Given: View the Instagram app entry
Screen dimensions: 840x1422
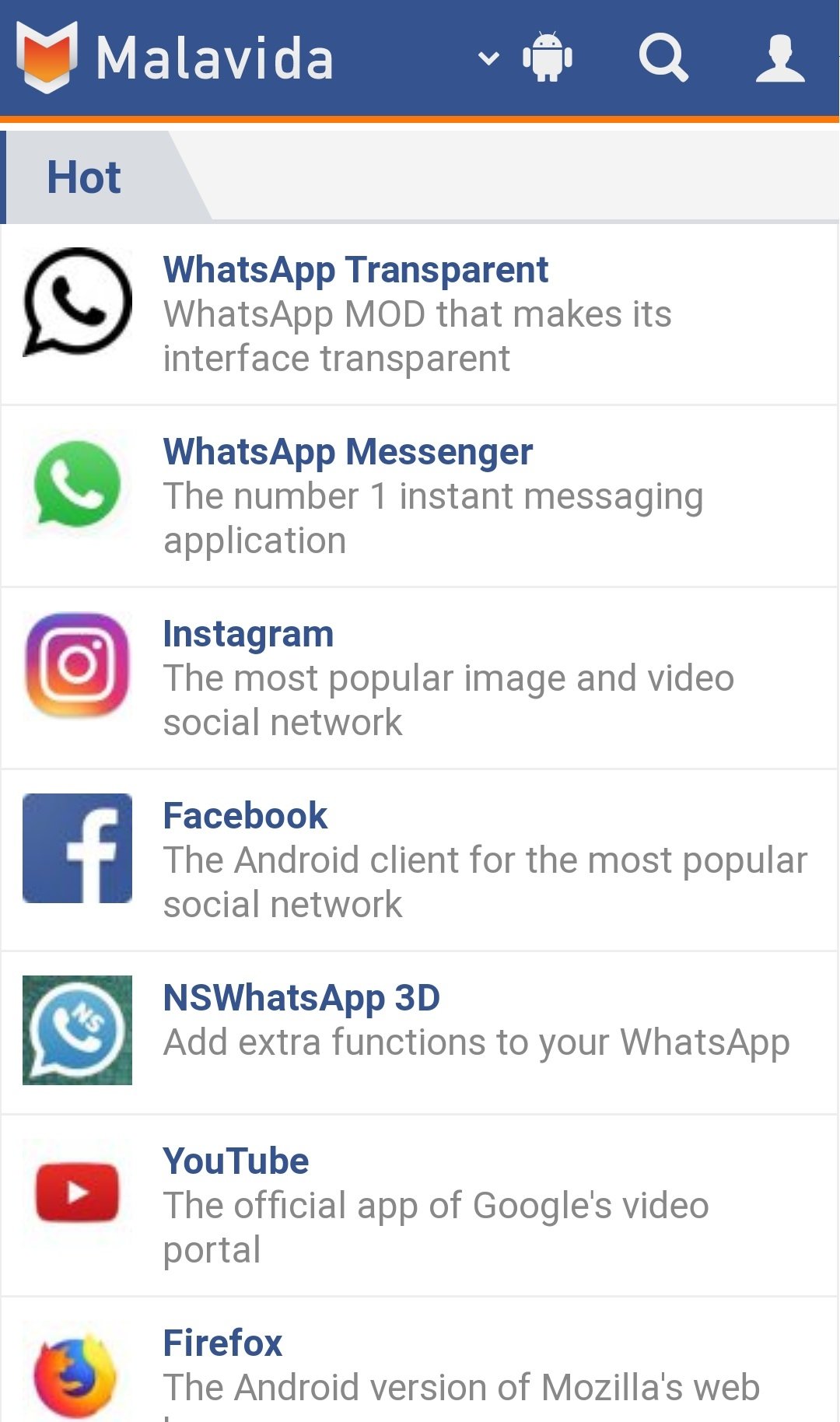Looking at the screenshot, I should (x=419, y=678).
